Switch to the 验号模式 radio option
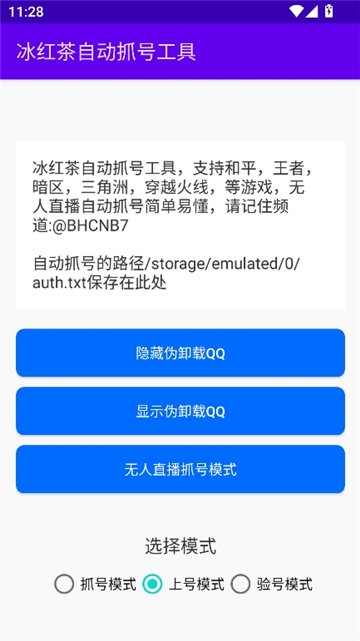The height and width of the screenshot is (641, 360). (x=272, y=584)
